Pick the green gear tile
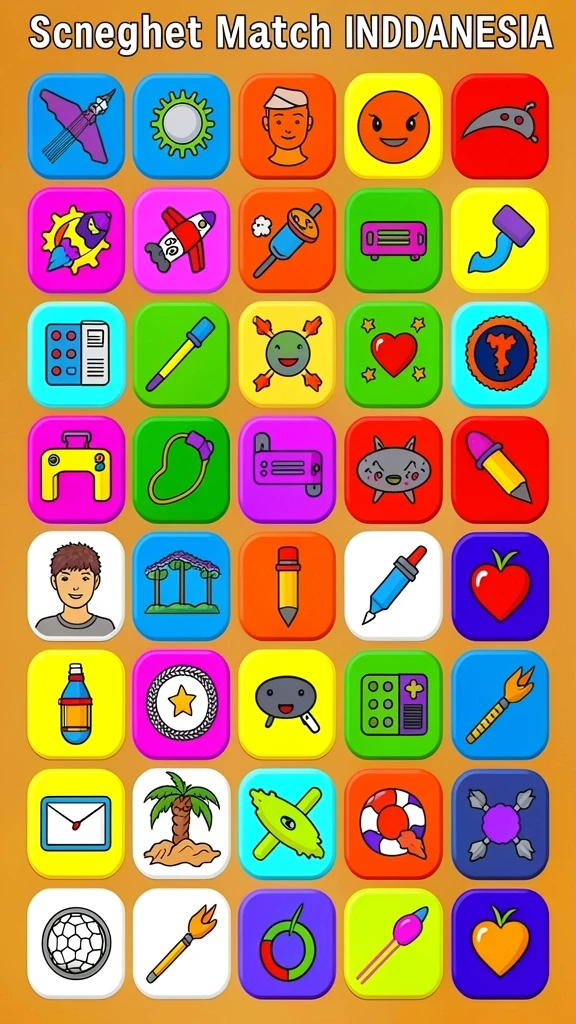Screen dimensions: 576x1024 coord(182,125)
